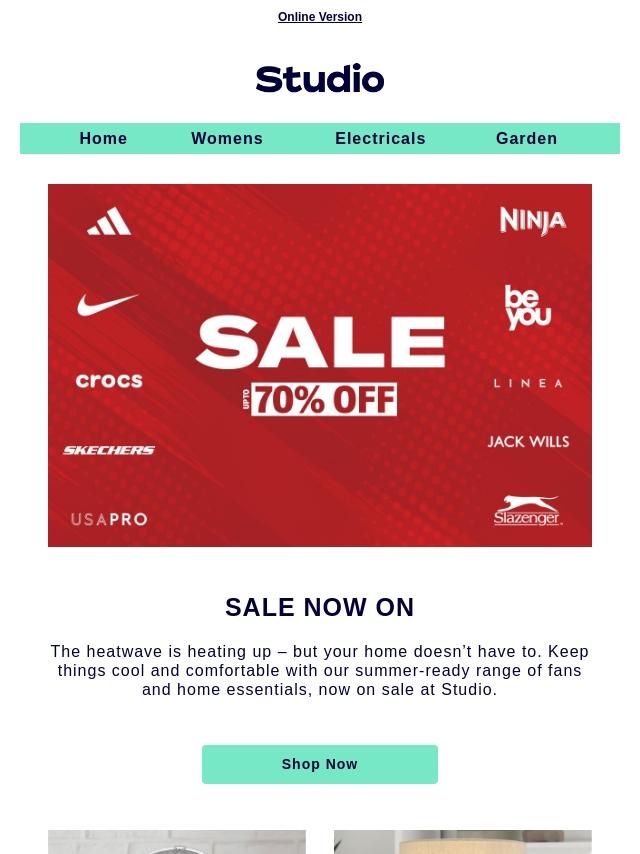Go to the Home category
The width and height of the screenshot is (640, 854).
103,139
